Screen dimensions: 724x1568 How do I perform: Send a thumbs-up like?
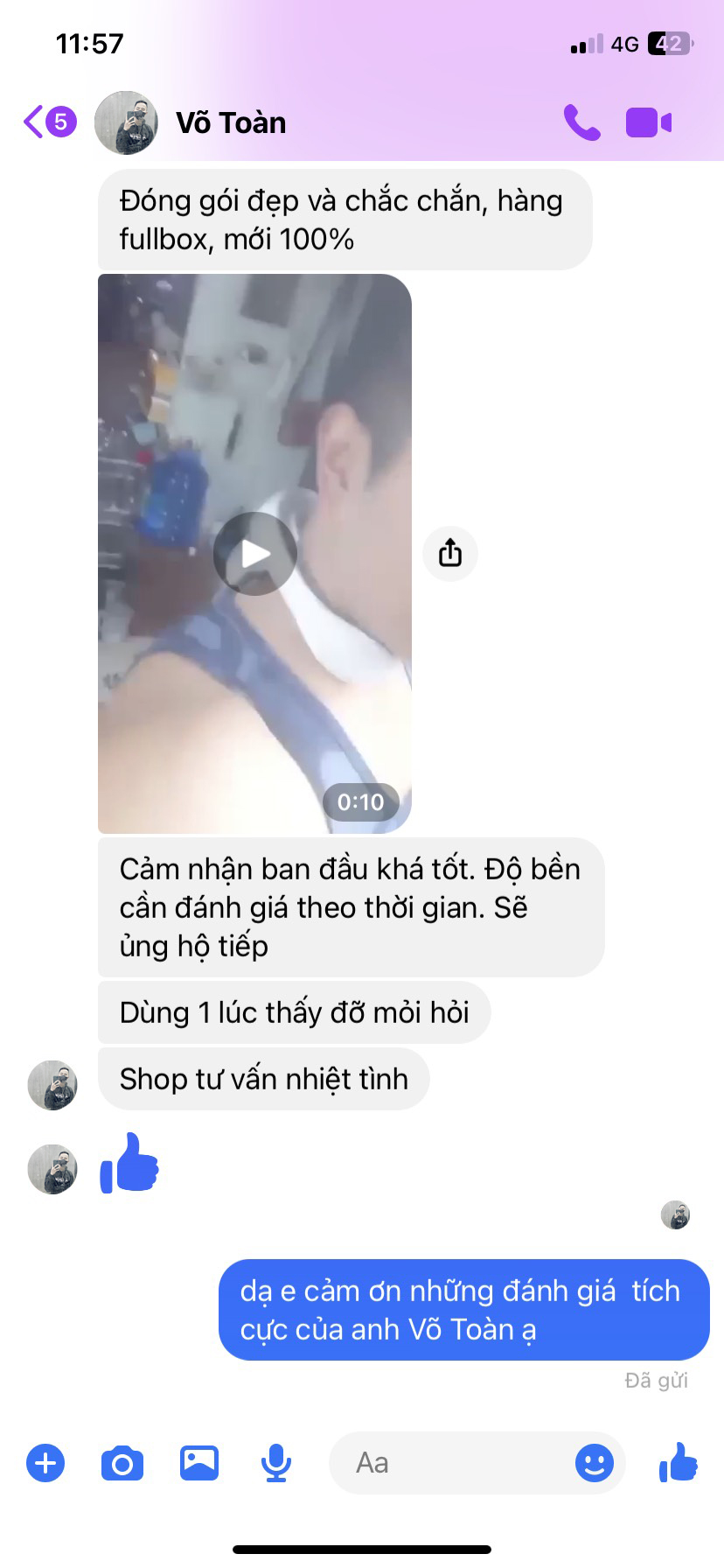(x=679, y=1463)
